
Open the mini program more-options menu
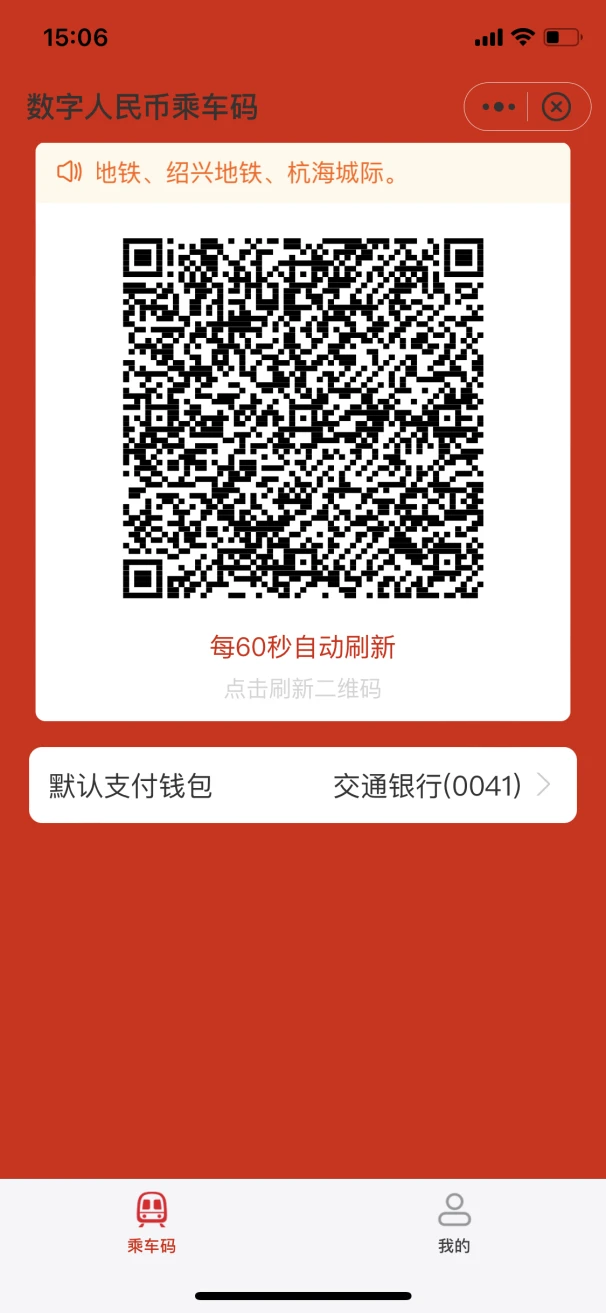(x=499, y=107)
